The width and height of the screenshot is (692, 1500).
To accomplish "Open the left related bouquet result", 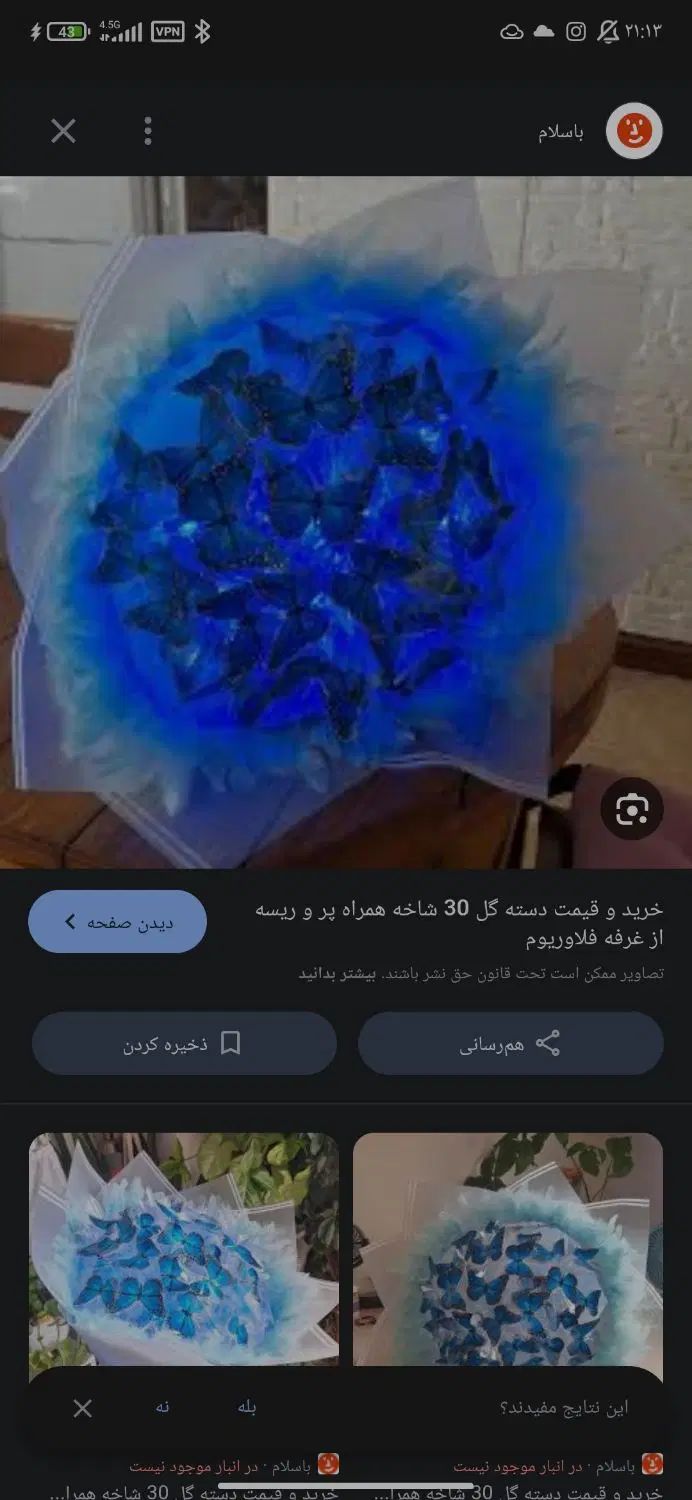I will point(184,1250).
